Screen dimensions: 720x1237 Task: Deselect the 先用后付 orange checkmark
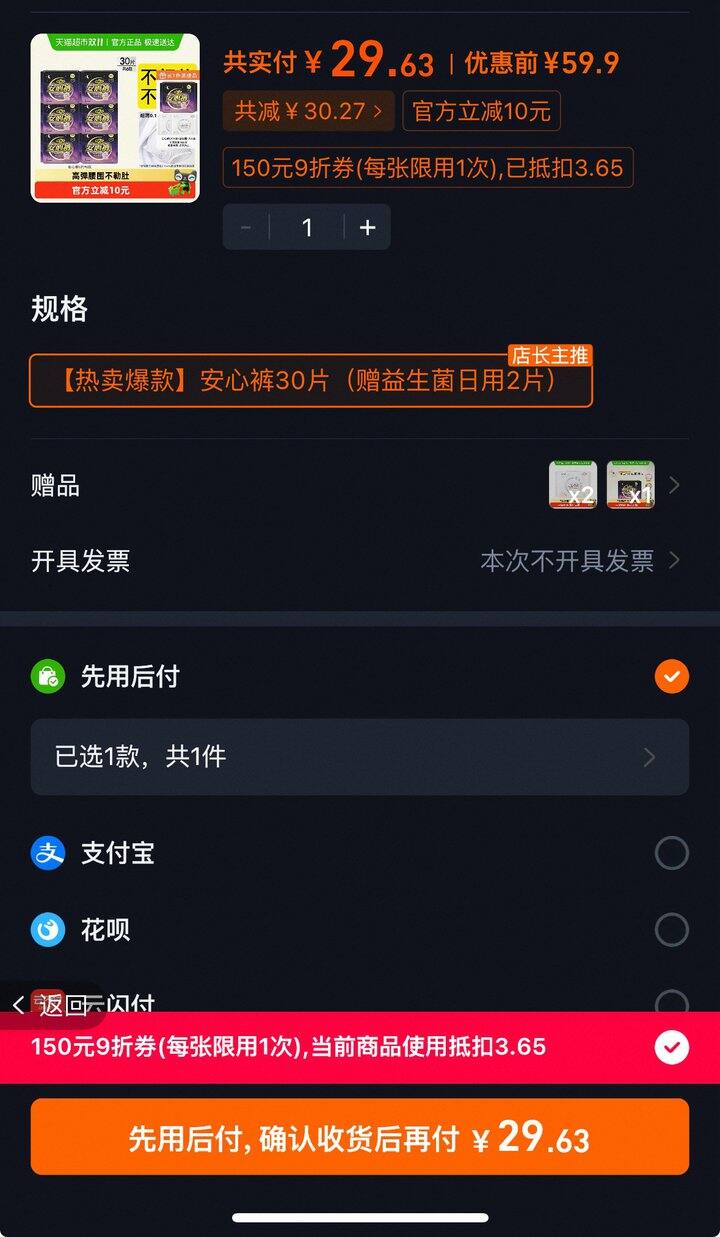[x=672, y=676]
